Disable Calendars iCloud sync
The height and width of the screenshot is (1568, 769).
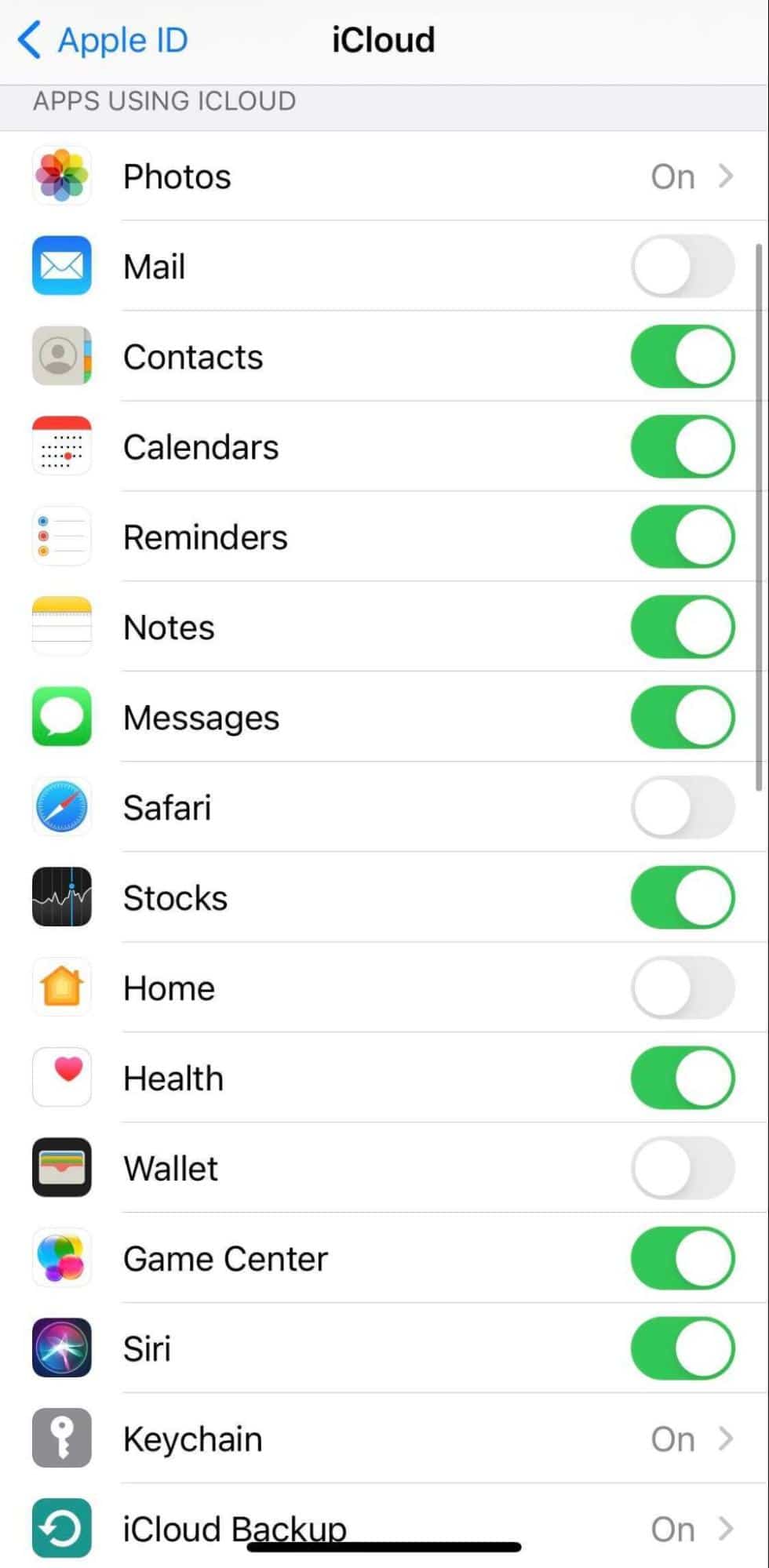[x=682, y=447]
